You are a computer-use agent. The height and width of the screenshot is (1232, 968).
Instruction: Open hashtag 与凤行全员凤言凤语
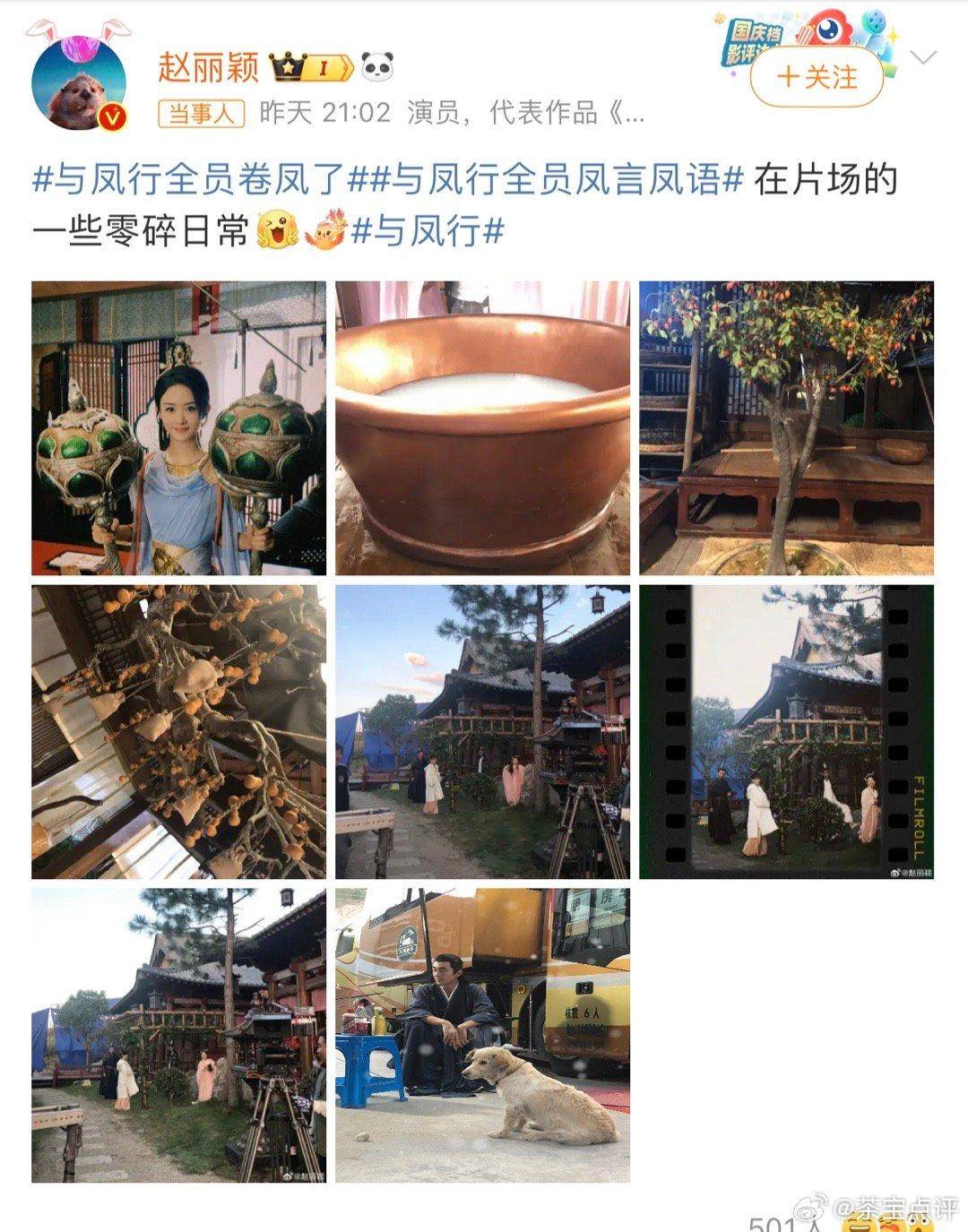click(556, 180)
